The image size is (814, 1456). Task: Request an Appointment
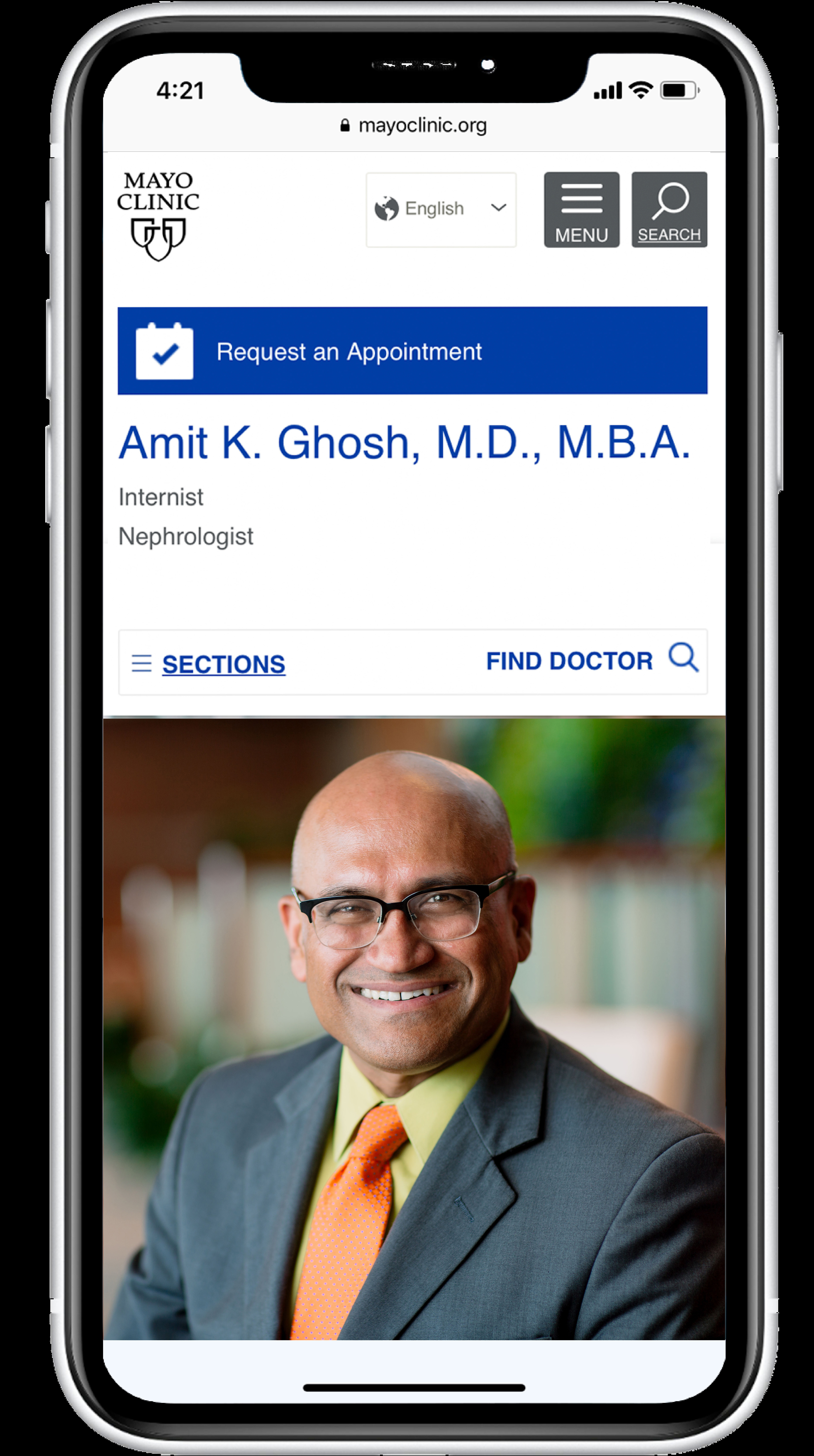pyautogui.click(x=413, y=350)
